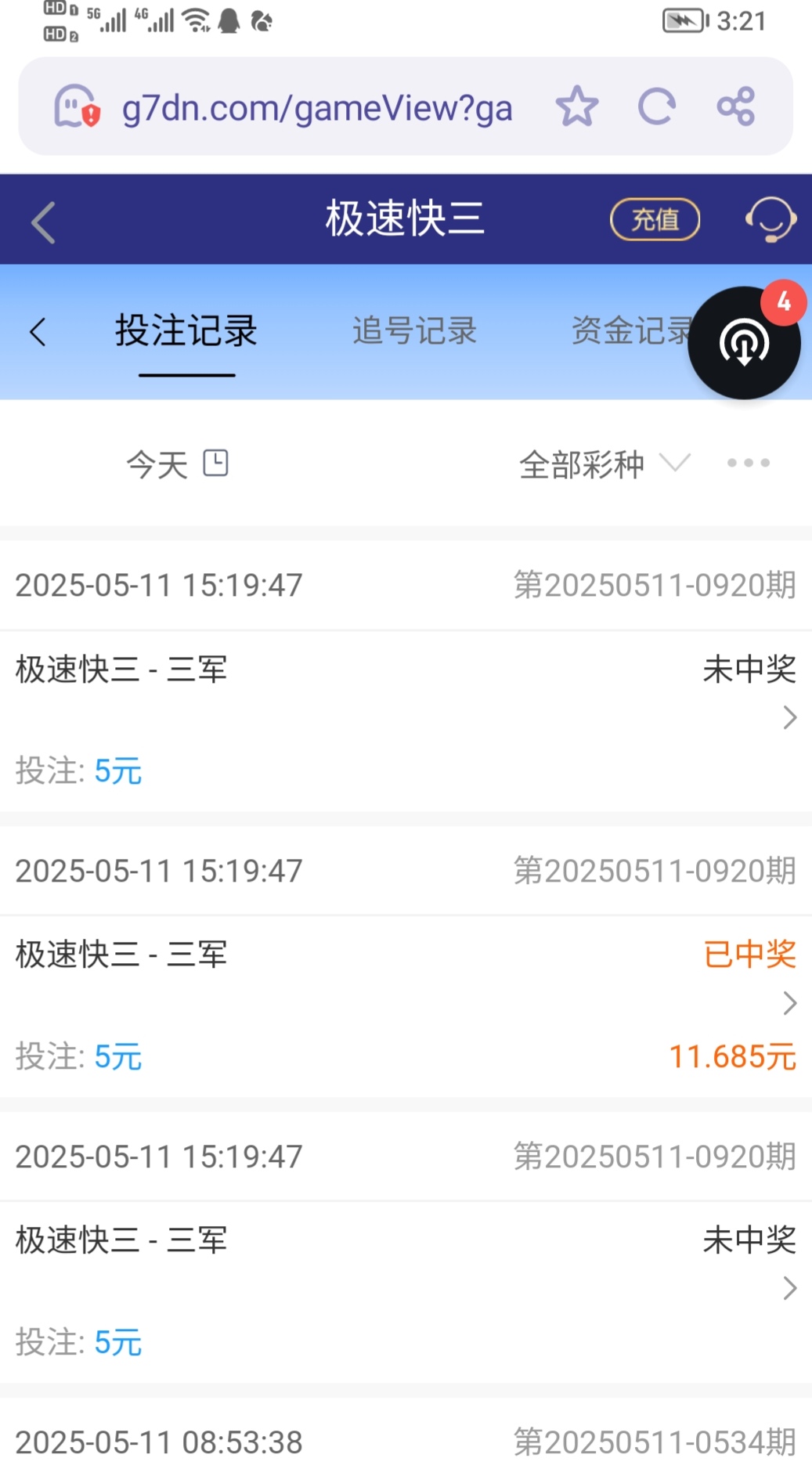
Task: Switch to the 追号记录 tab
Action: point(414,331)
